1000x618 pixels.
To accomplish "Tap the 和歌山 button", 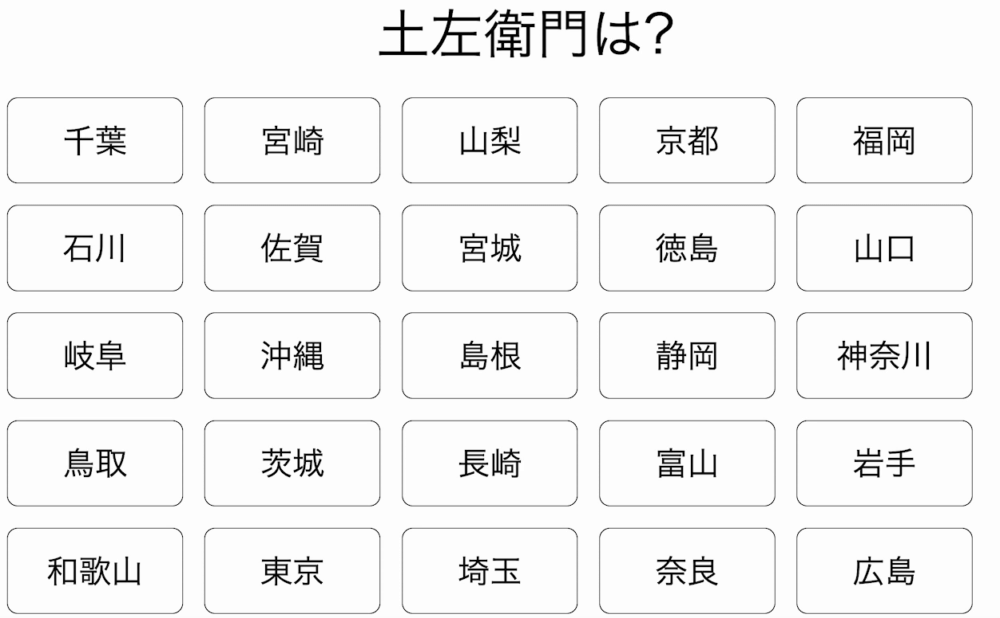I will click(95, 571).
